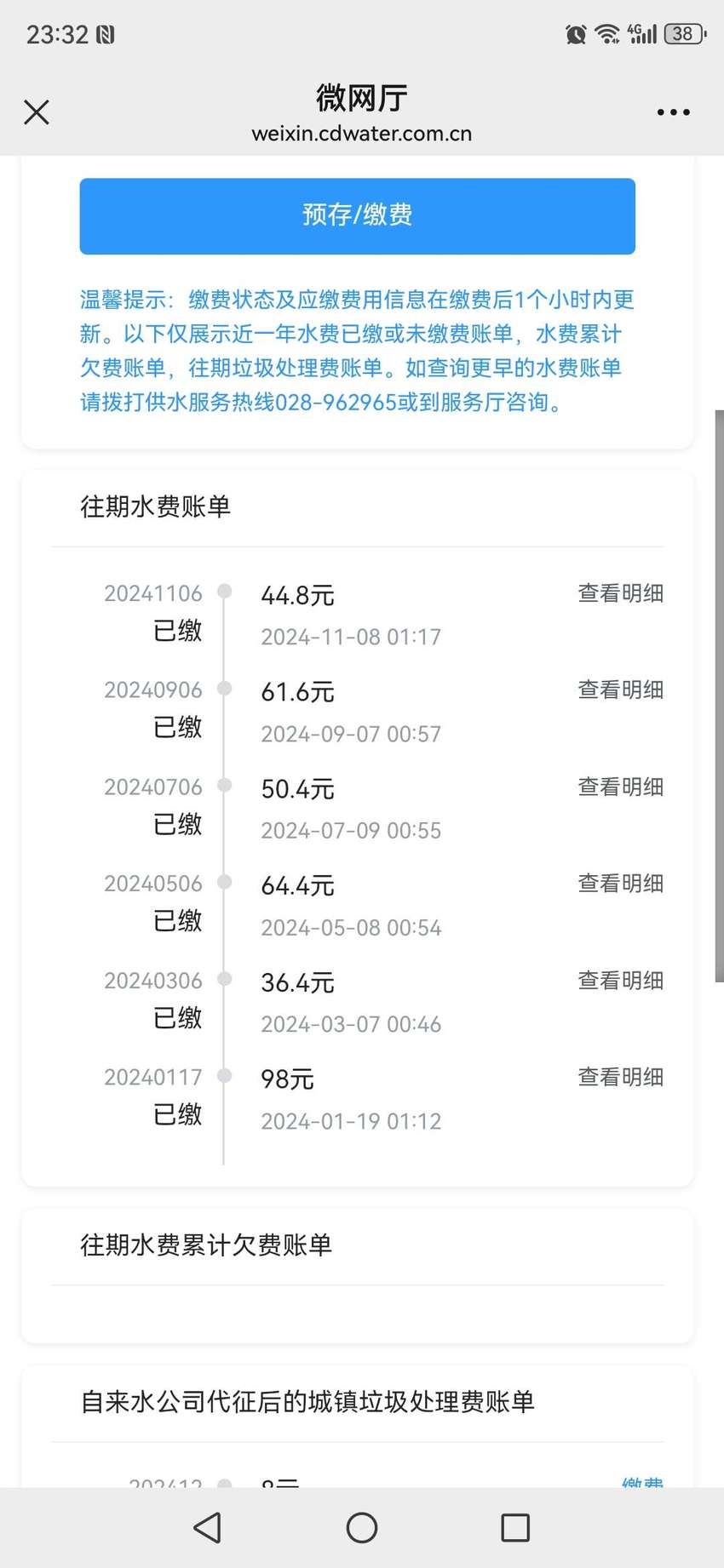Close the 微网厅 web page
Image resolution: width=724 pixels, height=1568 pixels.
pyautogui.click(x=37, y=112)
